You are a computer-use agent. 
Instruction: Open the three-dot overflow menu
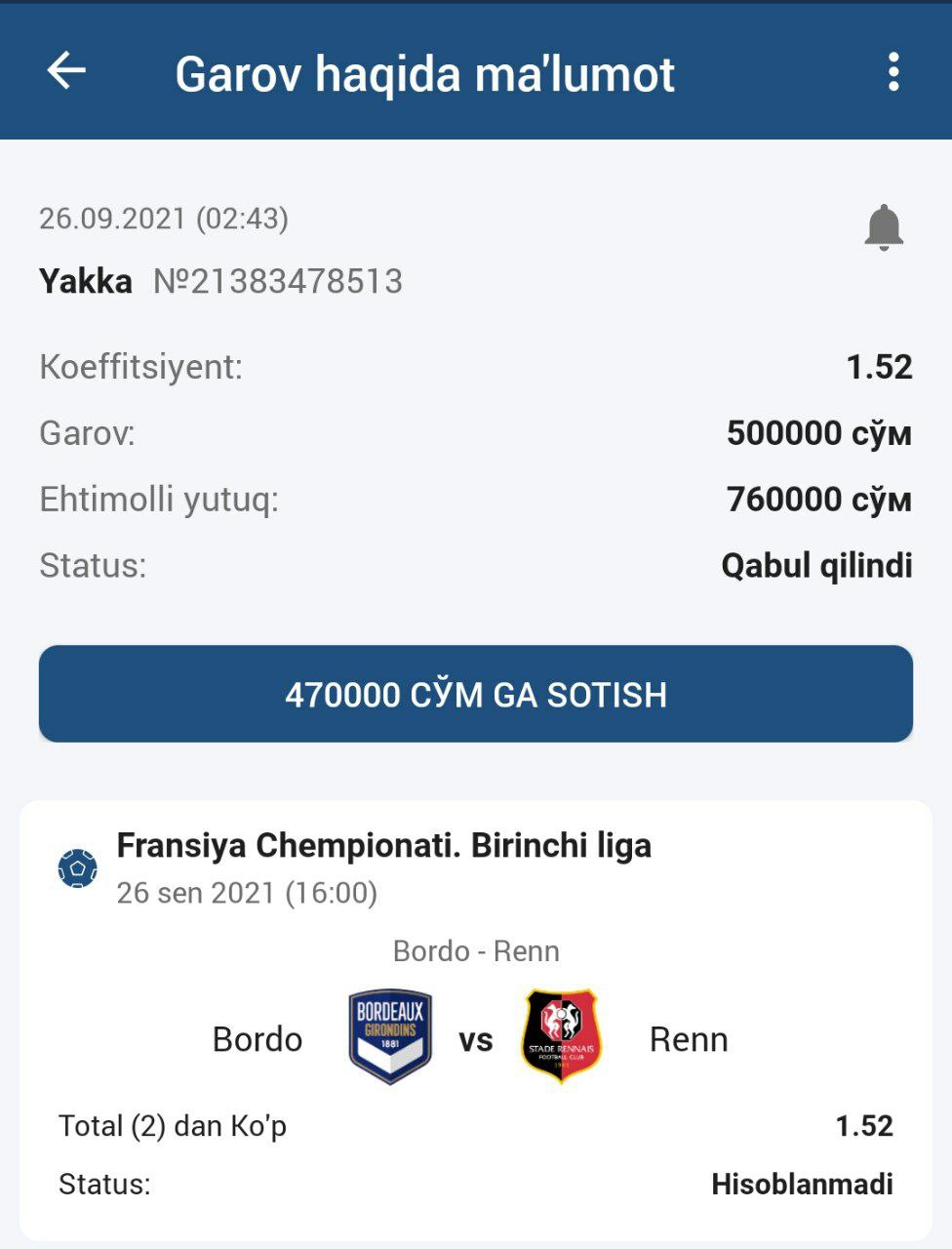point(892,72)
